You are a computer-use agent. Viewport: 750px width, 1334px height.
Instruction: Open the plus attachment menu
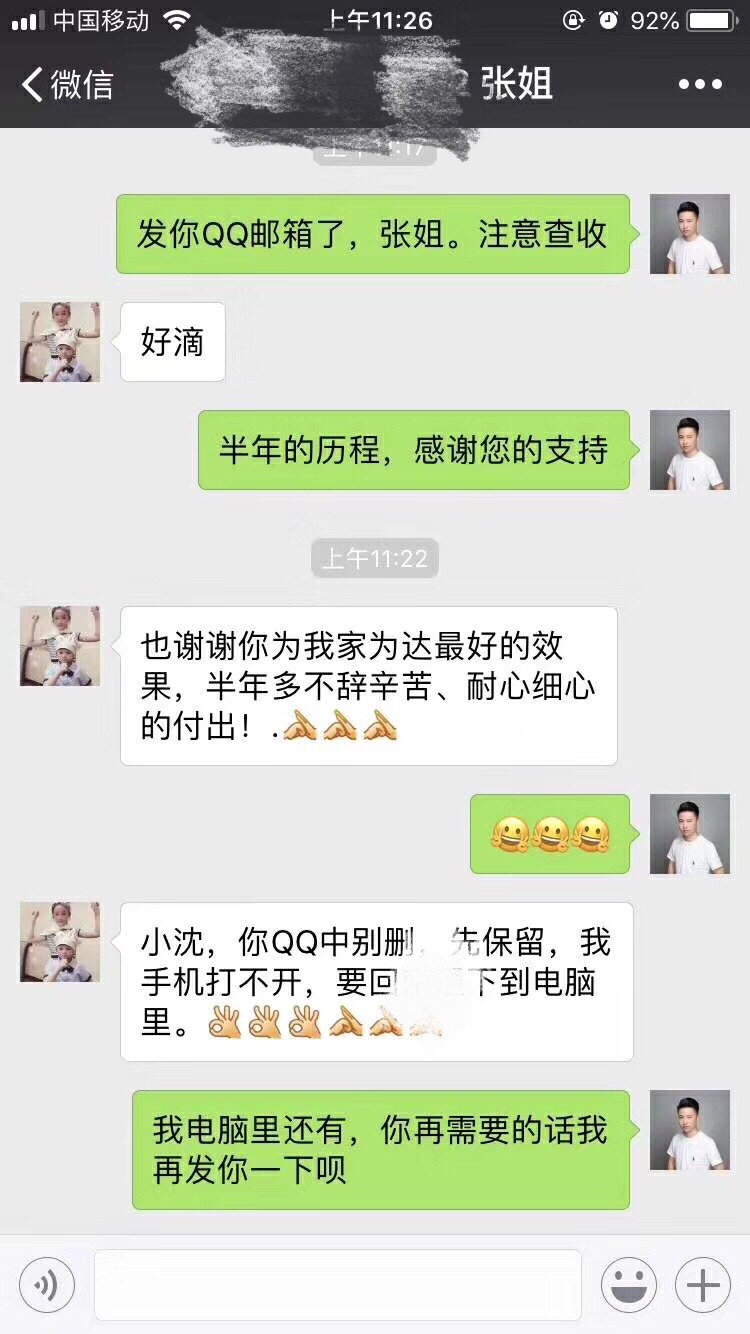tap(703, 1285)
